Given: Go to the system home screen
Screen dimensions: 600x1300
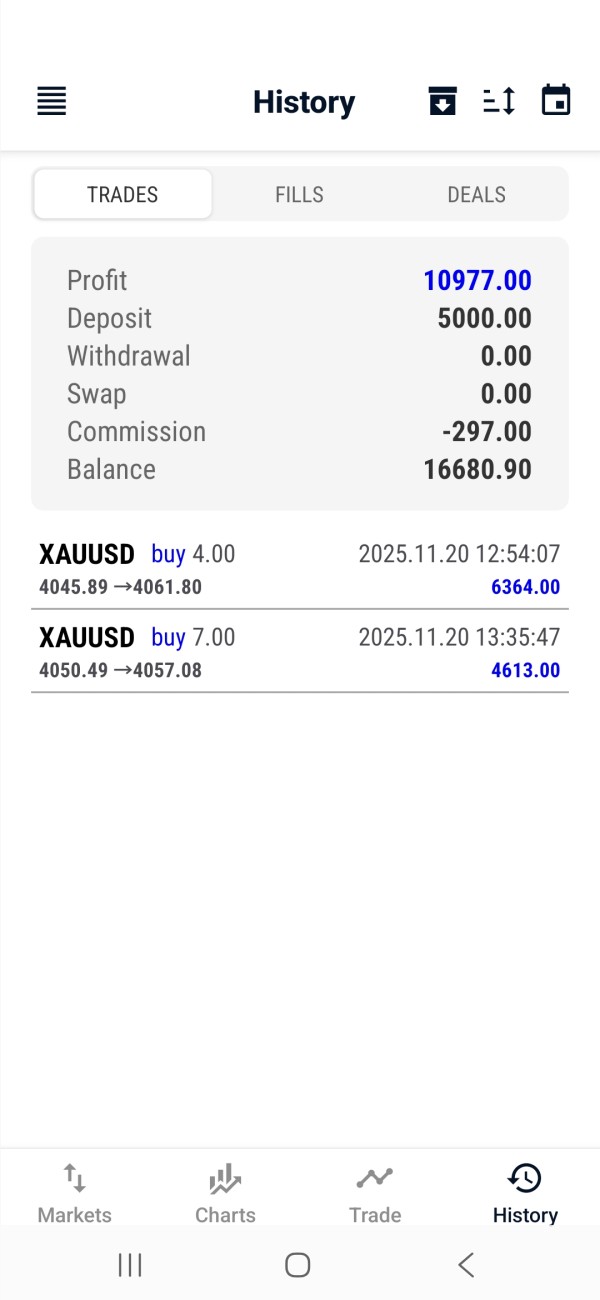Looking at the screenshot, I should point(298,1265).
